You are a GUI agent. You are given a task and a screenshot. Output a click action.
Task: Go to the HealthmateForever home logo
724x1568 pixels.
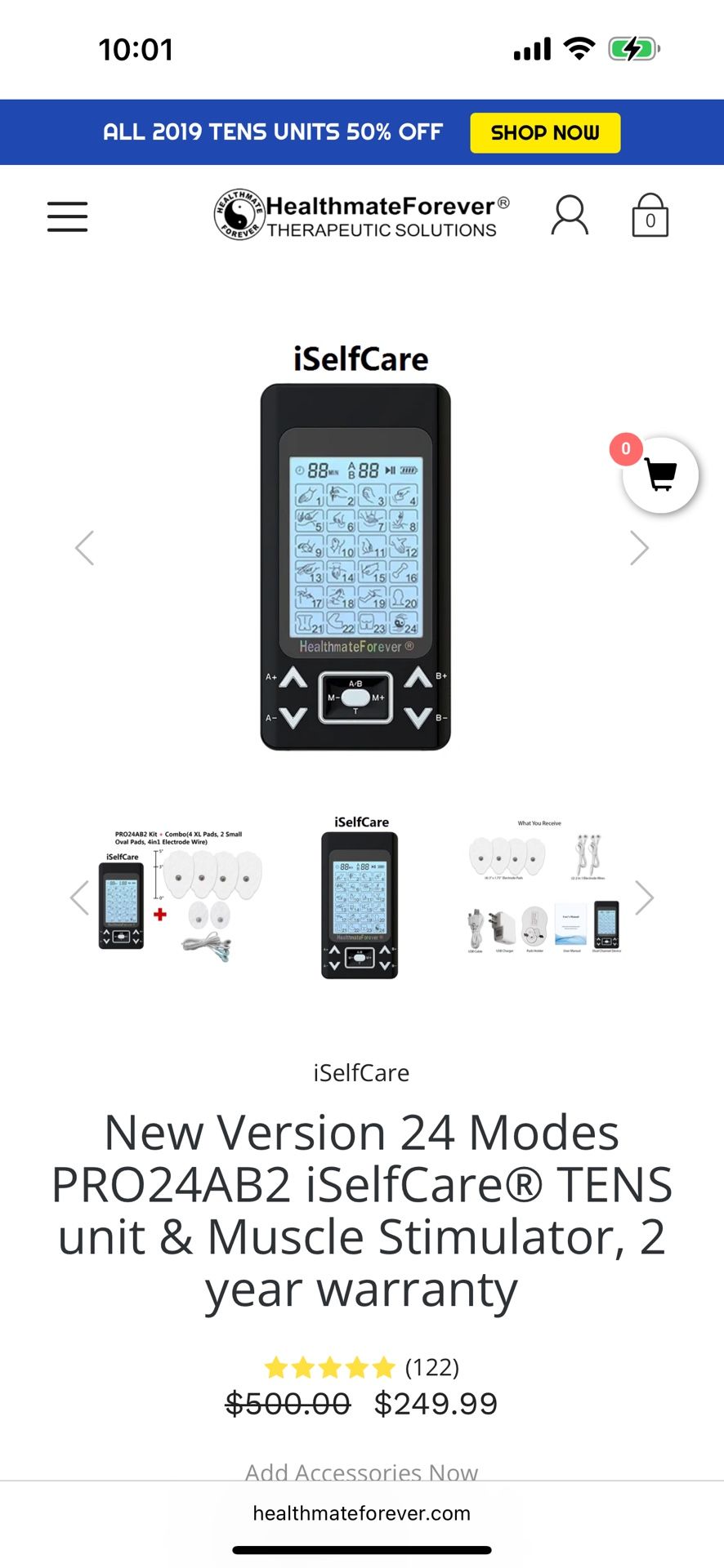(362, 216)
